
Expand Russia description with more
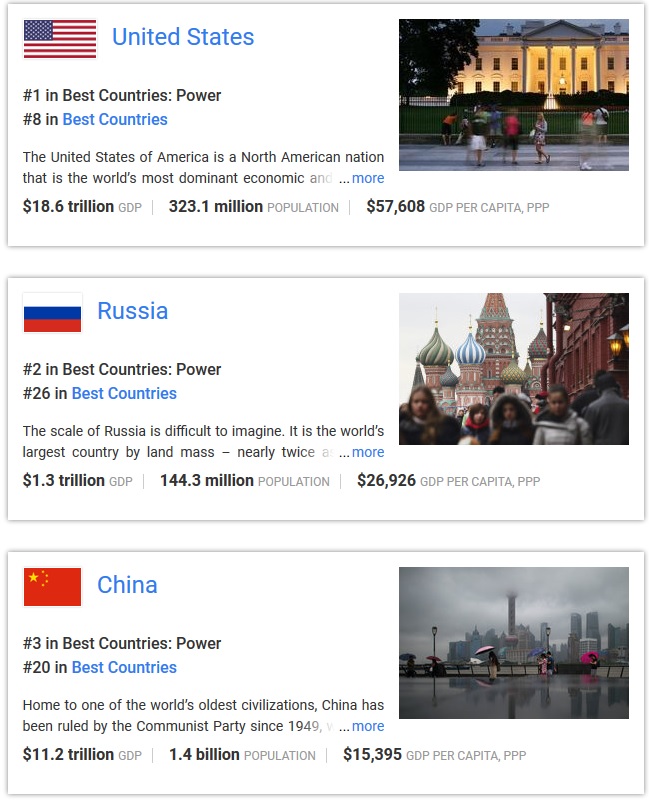click(367, 452)
